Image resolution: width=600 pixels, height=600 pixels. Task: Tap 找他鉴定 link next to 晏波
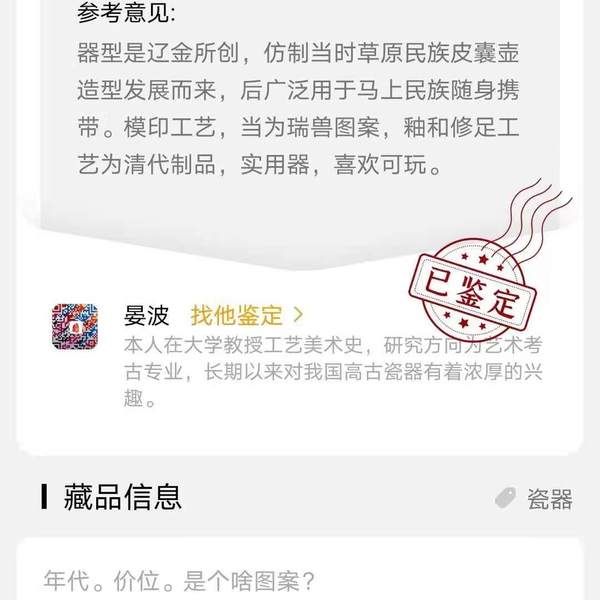[x=247, y=316]
